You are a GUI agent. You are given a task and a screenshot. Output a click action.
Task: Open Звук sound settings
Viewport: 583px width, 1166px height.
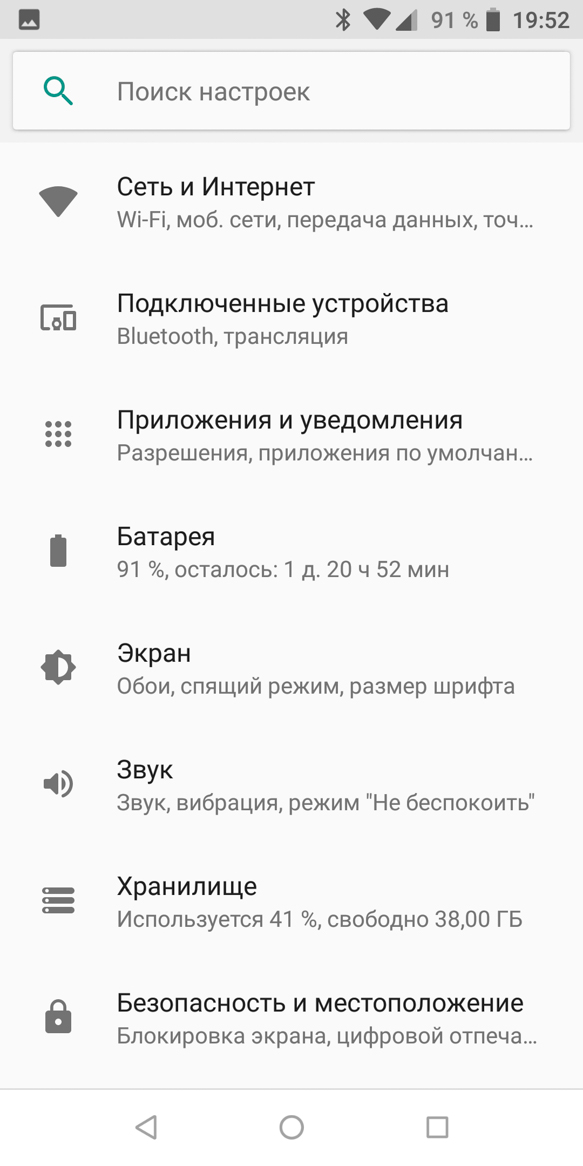point(292,785)
